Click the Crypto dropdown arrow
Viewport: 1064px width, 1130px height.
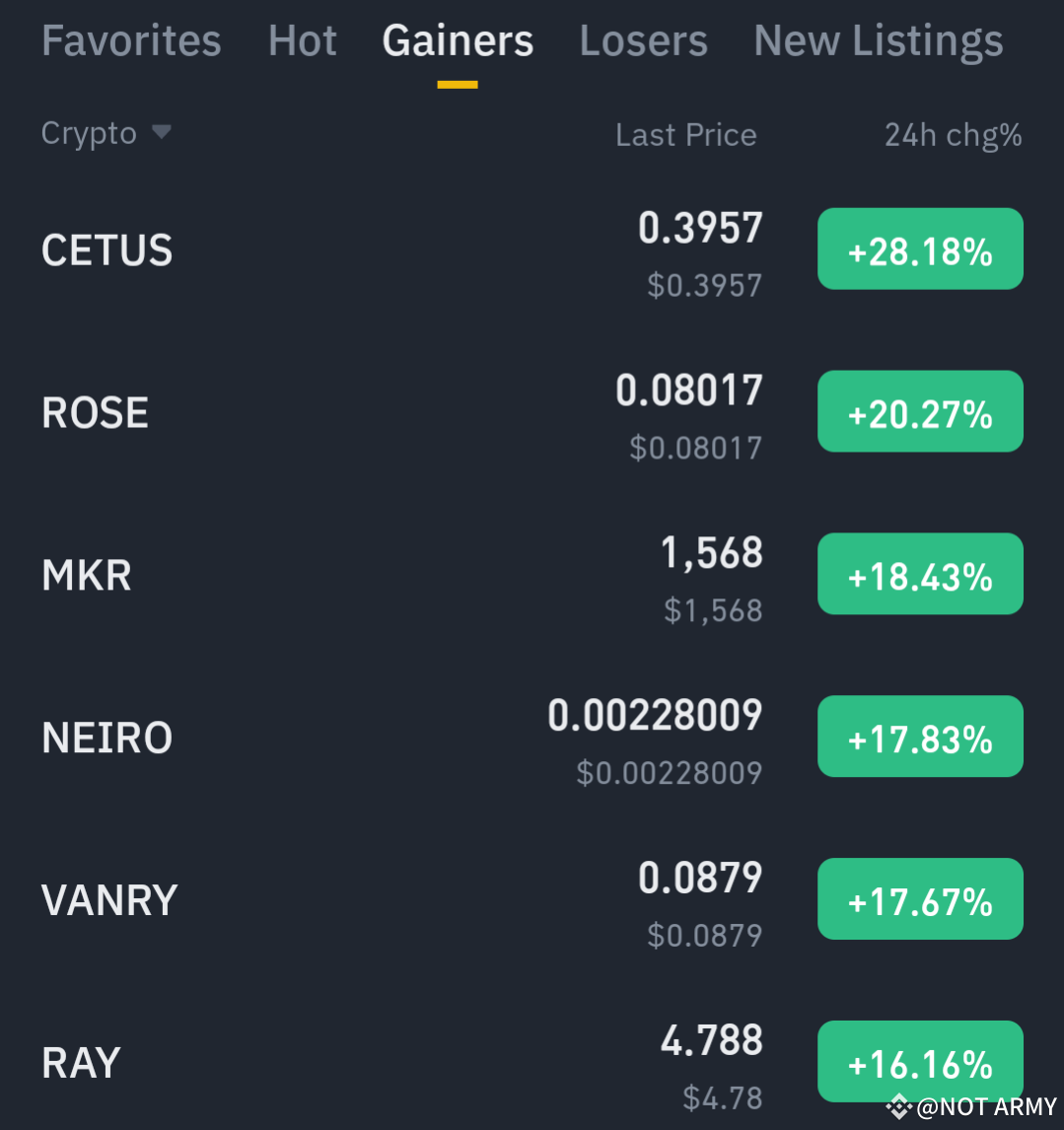pos(163,133)
